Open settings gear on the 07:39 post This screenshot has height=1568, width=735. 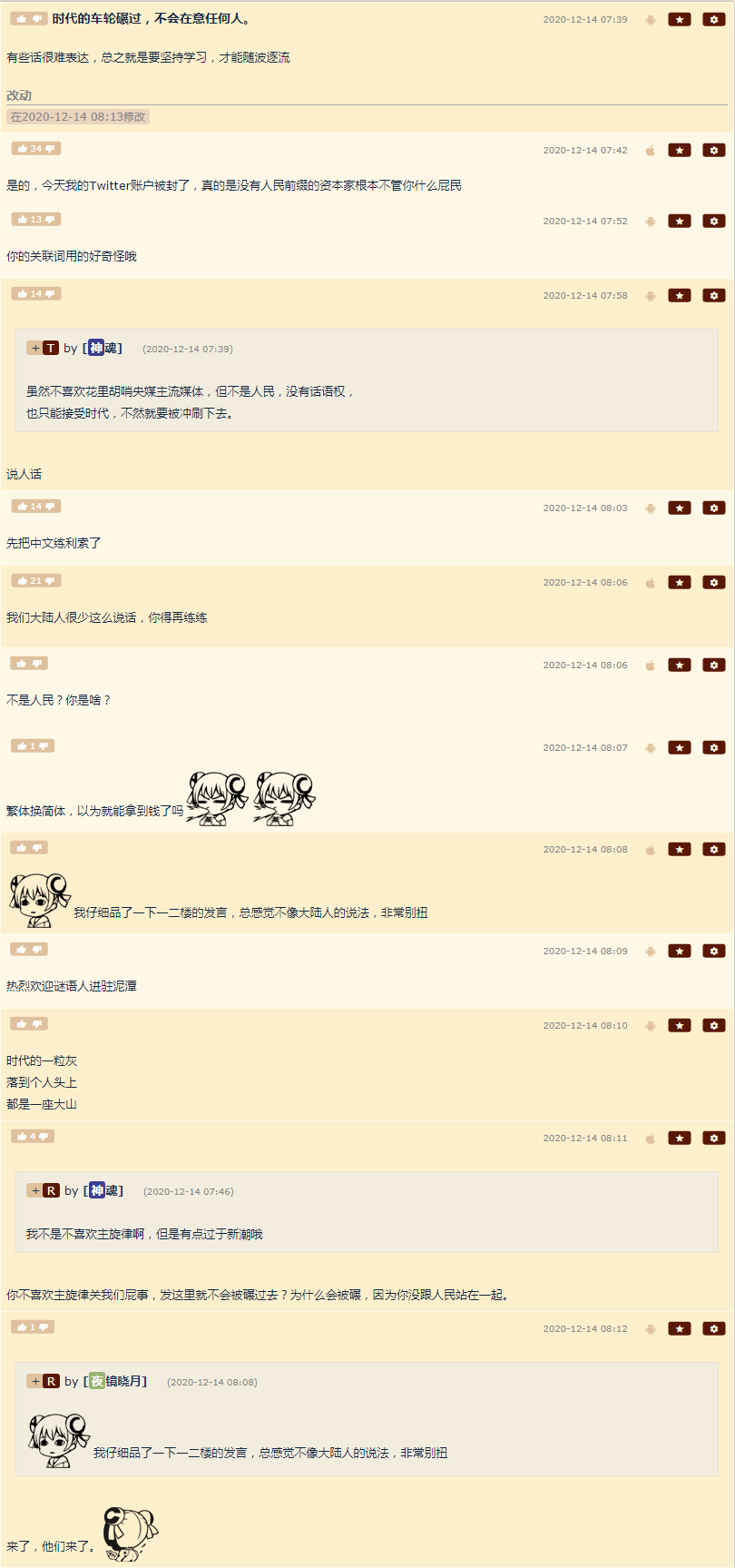coord(713,19)
